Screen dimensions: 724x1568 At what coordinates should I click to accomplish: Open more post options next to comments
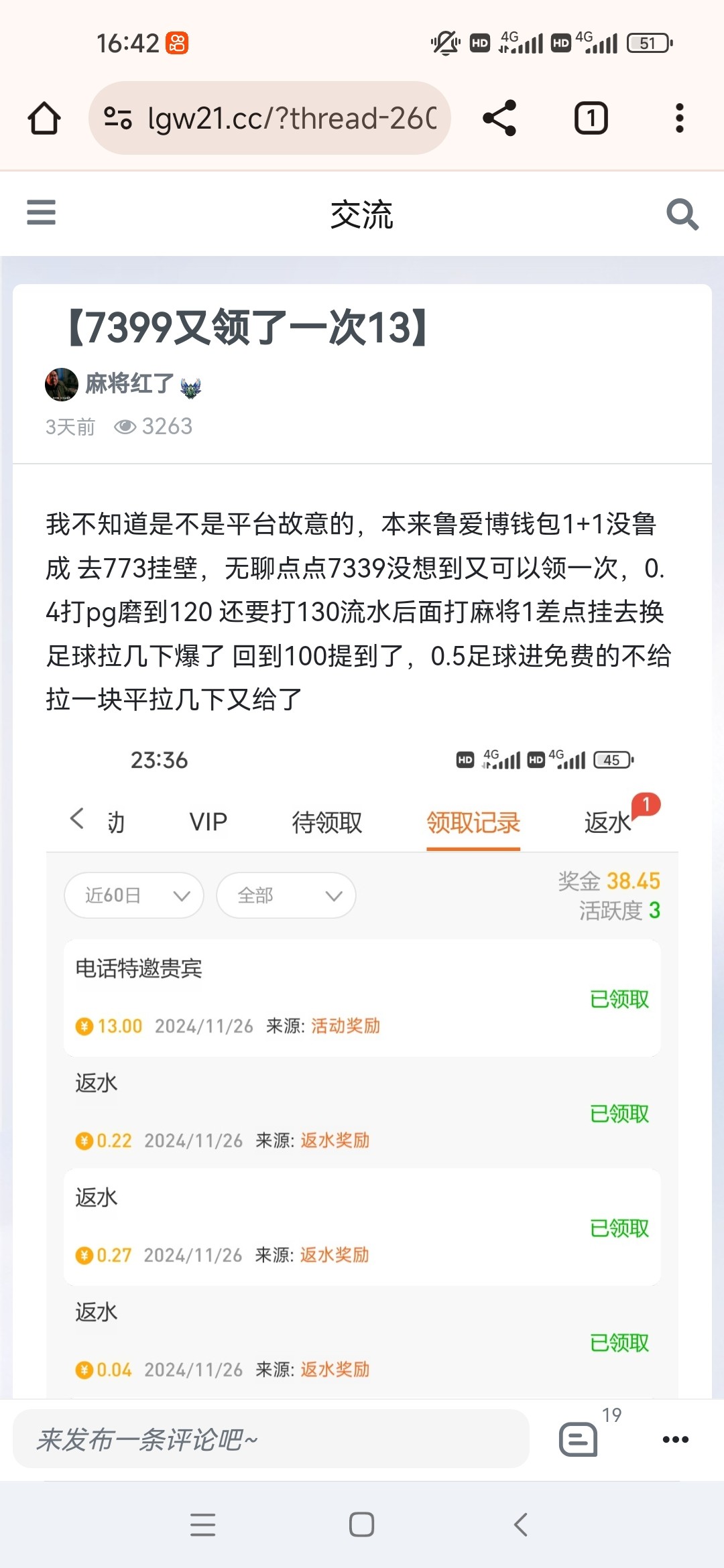[675, 1439]
